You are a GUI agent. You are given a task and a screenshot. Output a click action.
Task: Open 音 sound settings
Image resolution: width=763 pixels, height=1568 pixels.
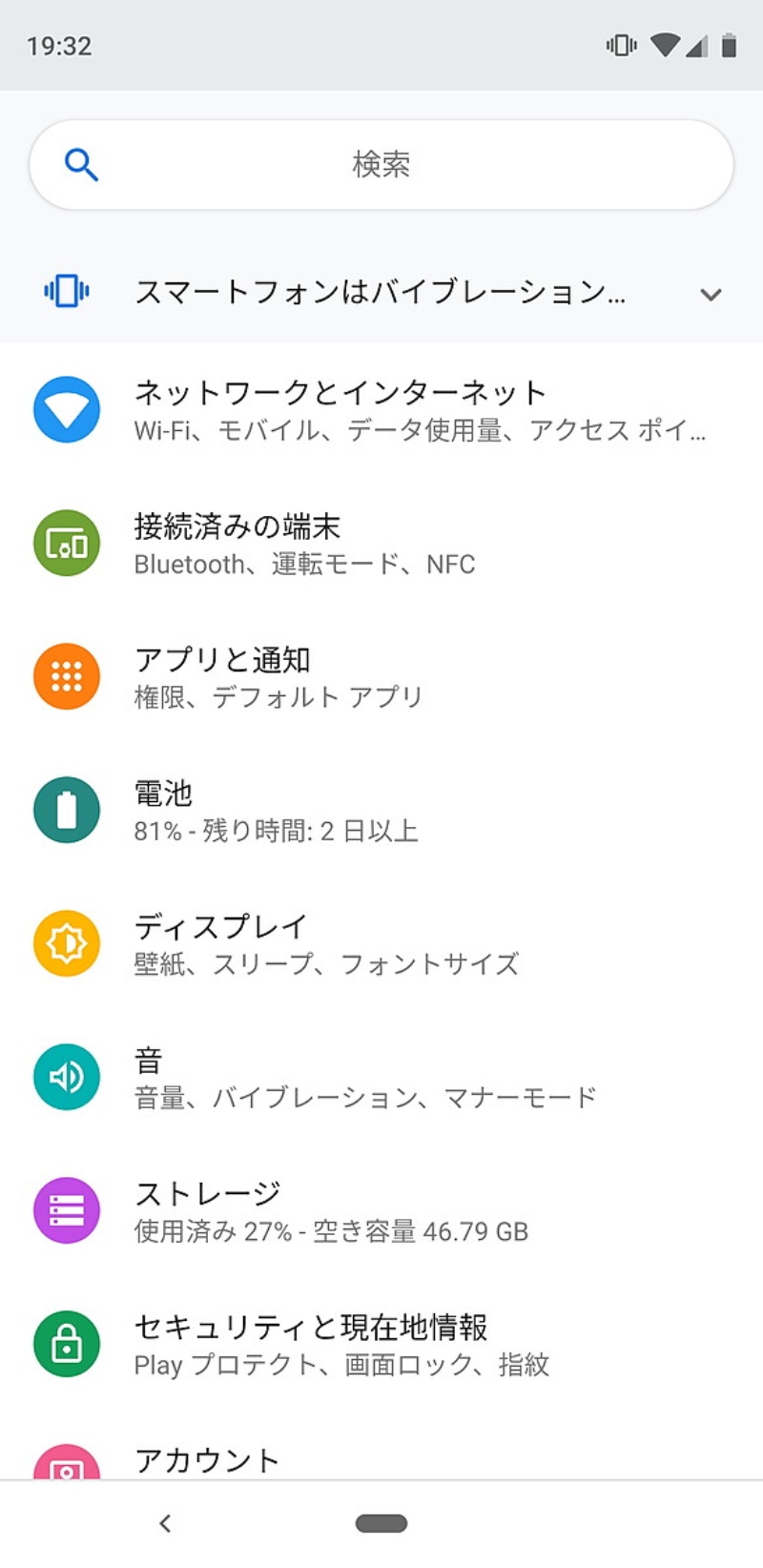[x=381, y=1078]
